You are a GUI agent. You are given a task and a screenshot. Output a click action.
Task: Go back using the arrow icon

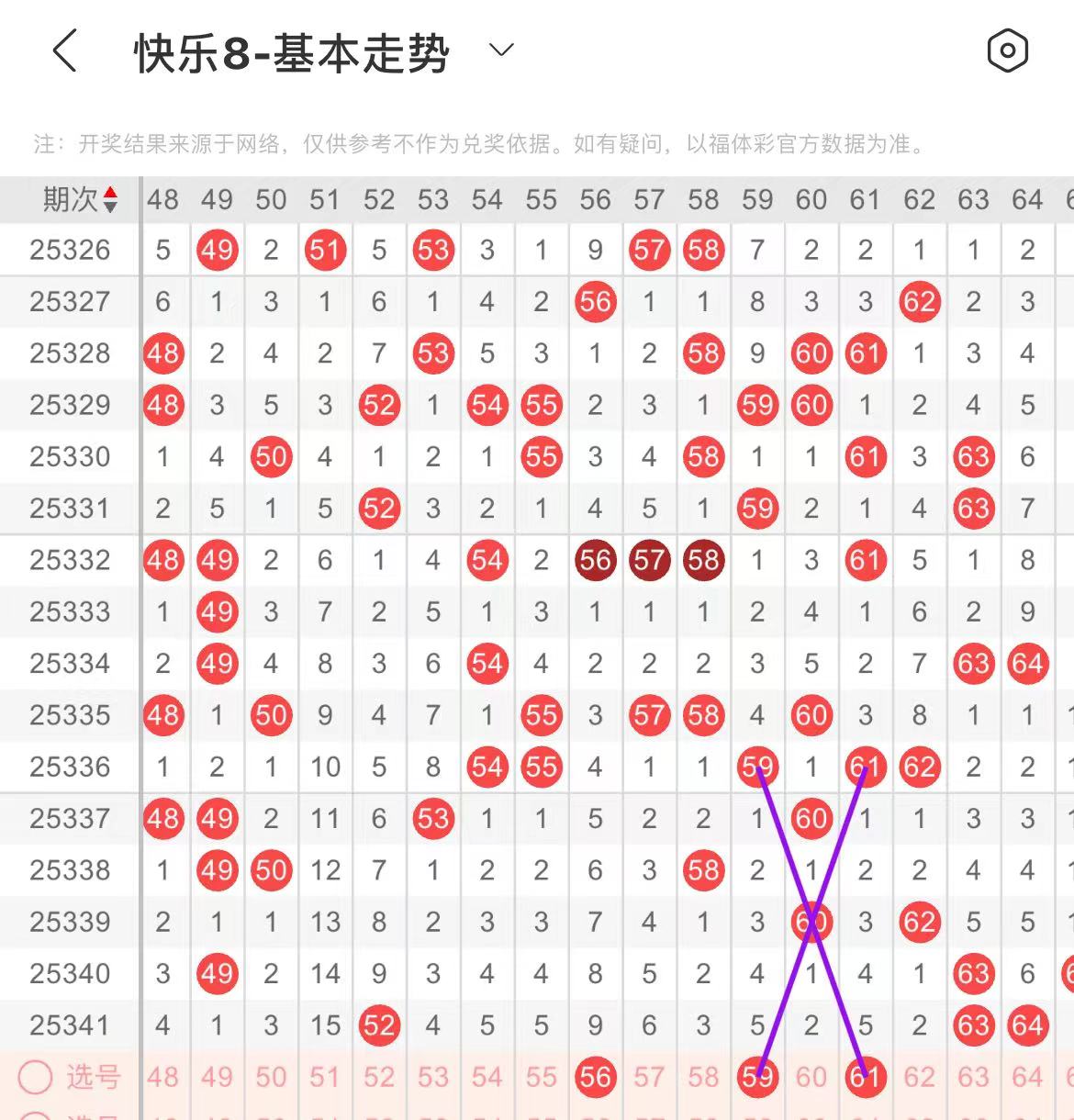[x=64, y=50]
